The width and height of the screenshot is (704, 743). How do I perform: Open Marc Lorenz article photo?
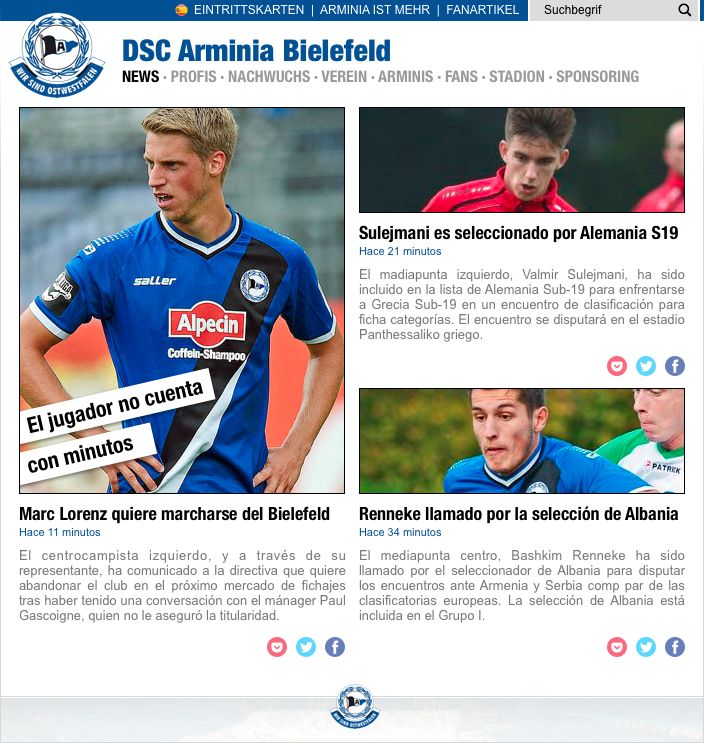pyautogui.click(x=182, y=300)
